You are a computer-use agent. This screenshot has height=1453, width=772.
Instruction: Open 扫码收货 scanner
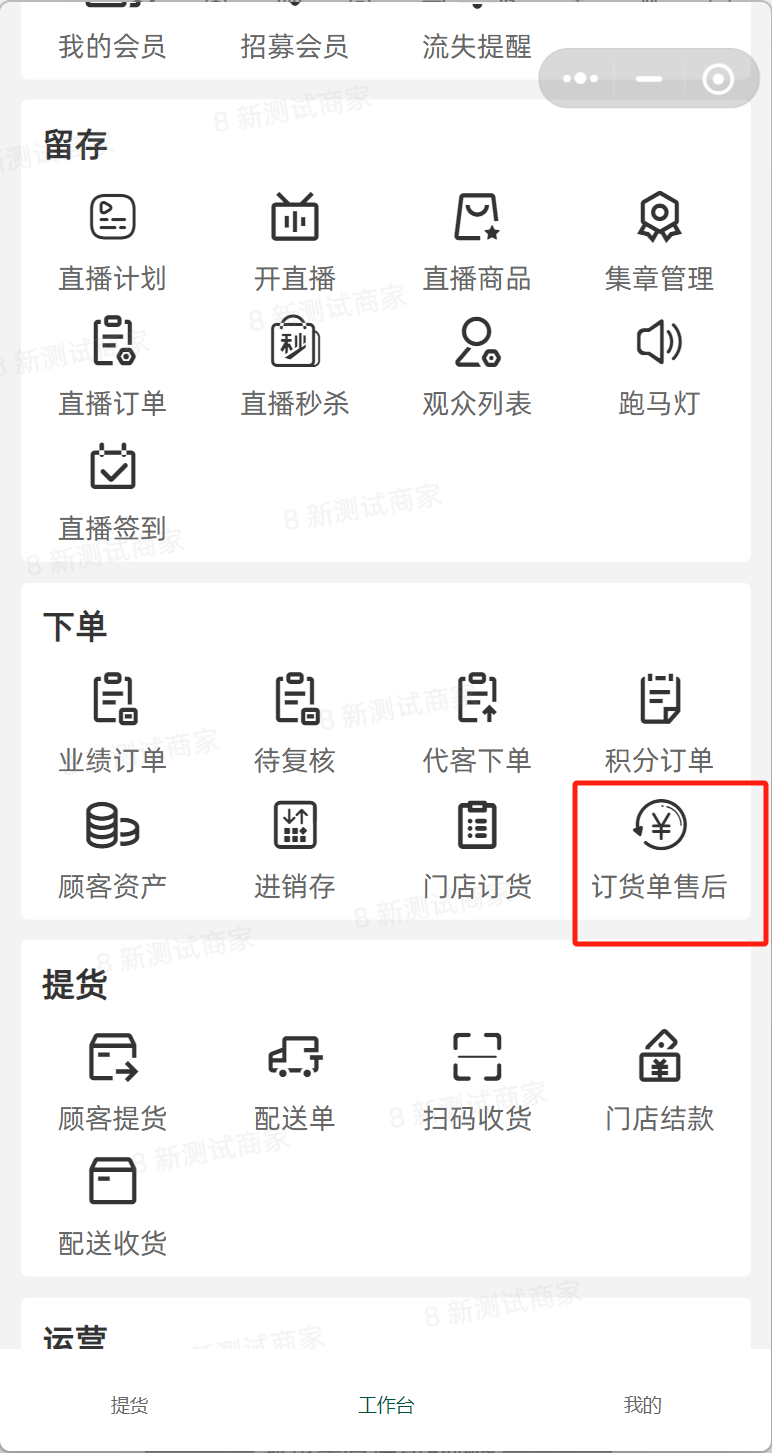pyautogui.click(x=477, y=1081)
